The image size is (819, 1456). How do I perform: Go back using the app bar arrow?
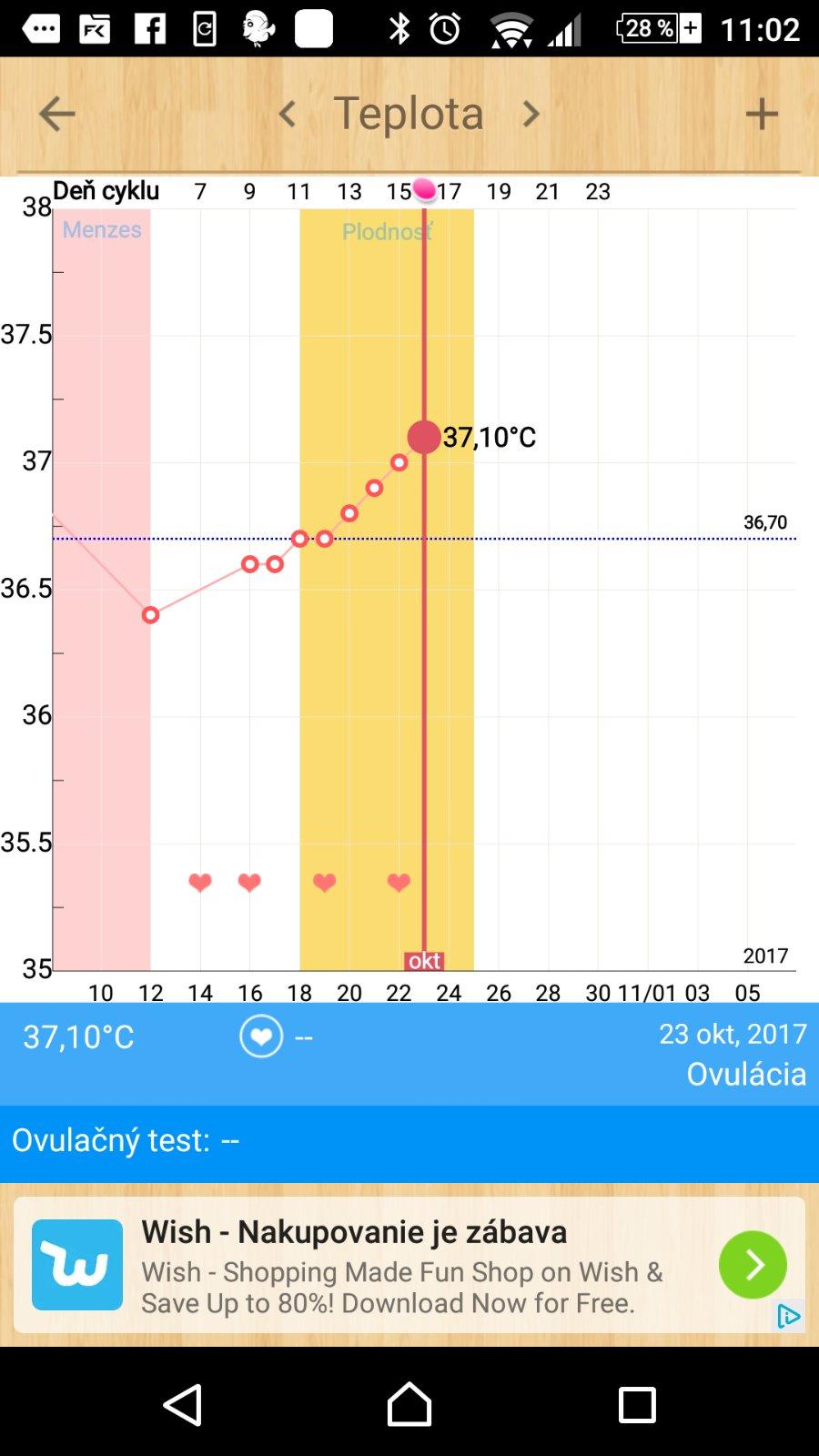(x=56, y=114)
